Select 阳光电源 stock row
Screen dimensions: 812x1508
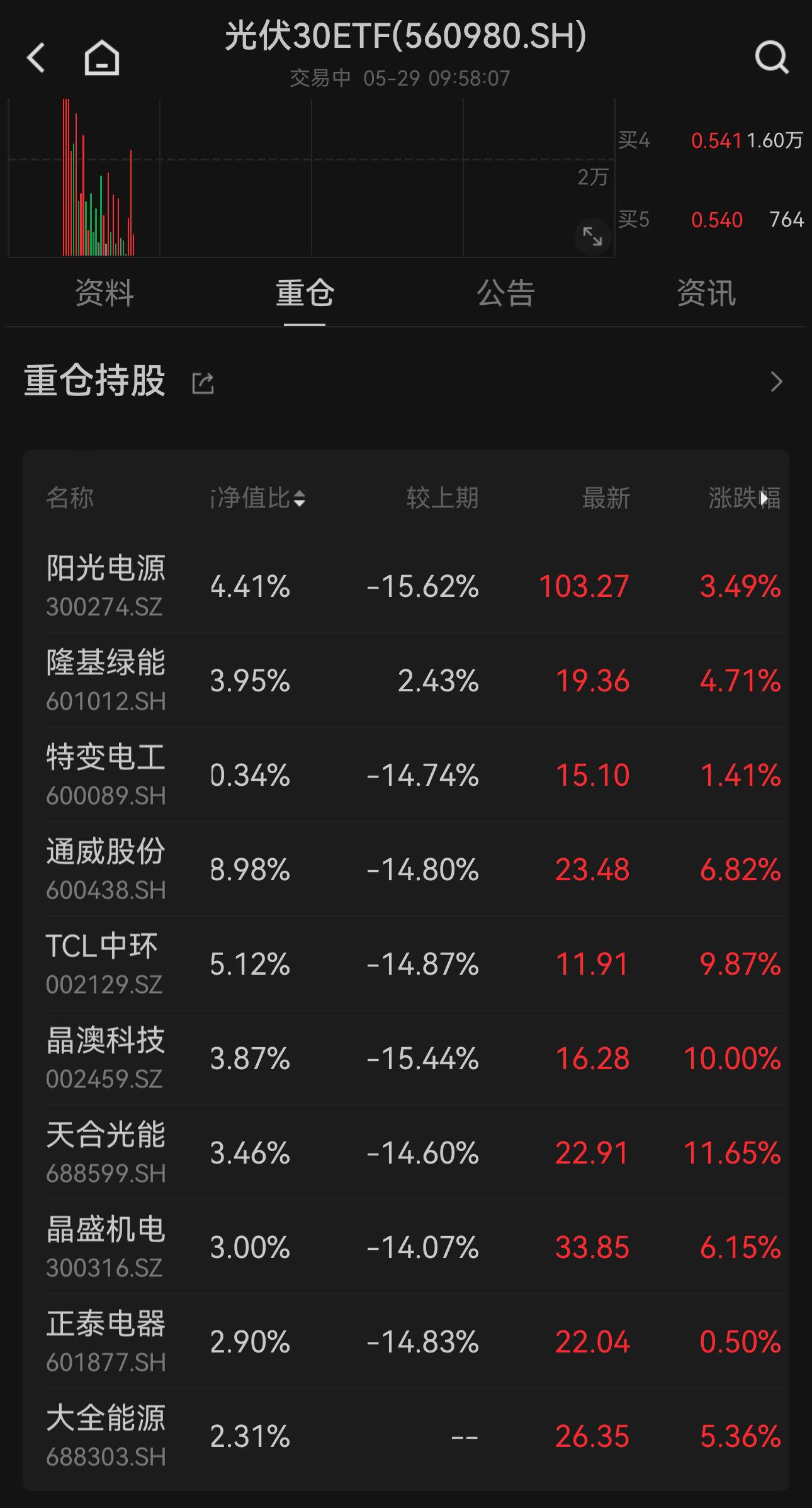point(406,586)
